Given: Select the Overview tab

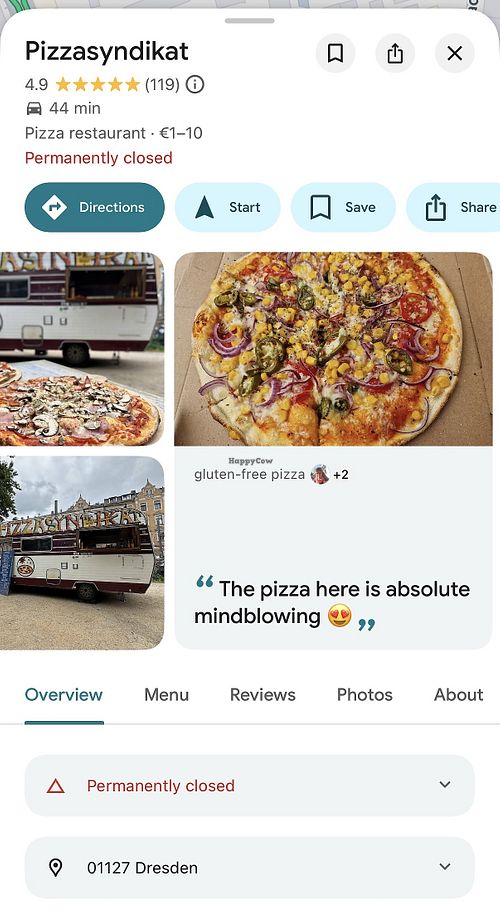Looking at the screenshot, I should click(64, 695).
